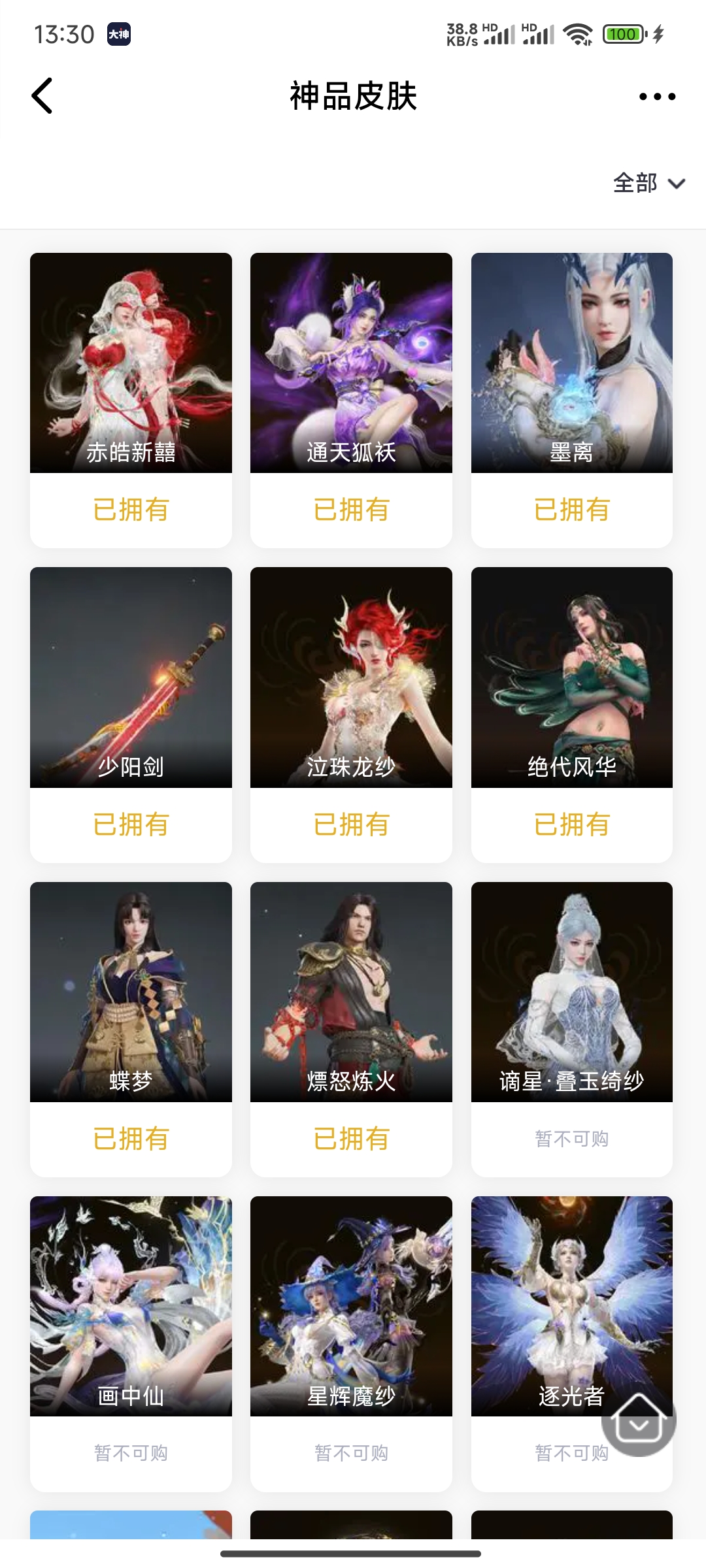Select the 星辉魔纱 skin card
This screenshot has height=1568, width=706.
click(351, 1306)
